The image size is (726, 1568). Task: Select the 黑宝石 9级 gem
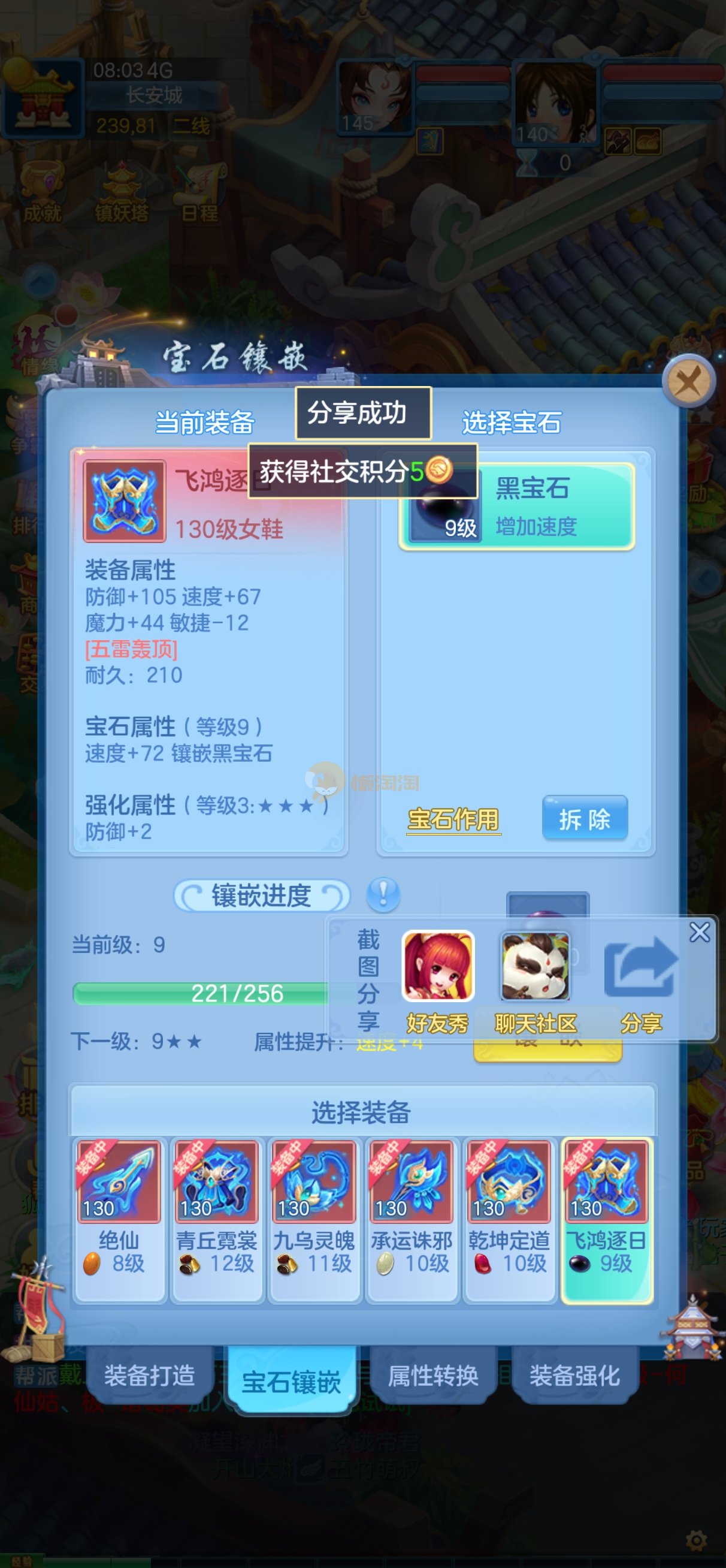coord(517,506)
